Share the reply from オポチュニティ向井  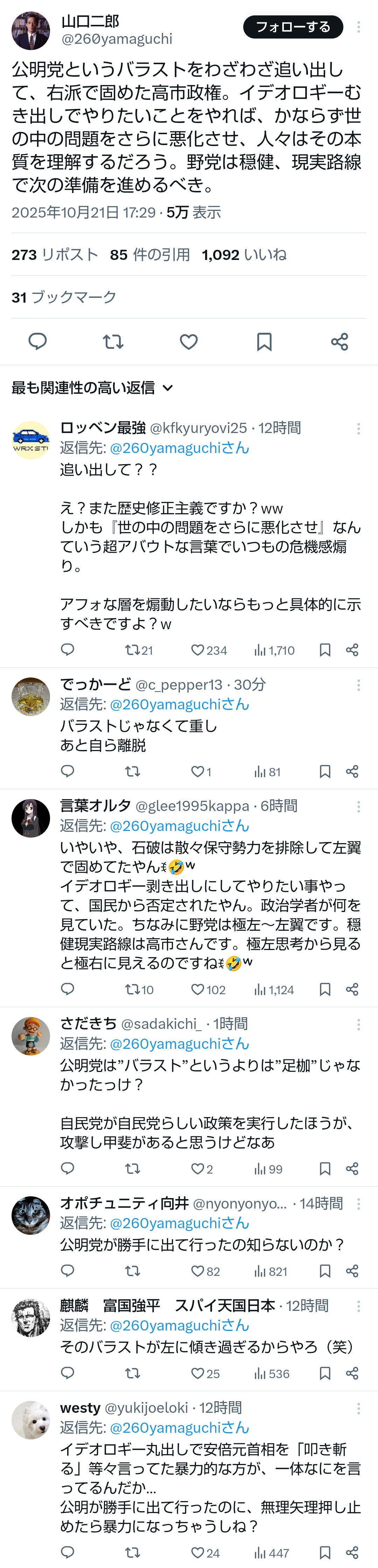(352, 1271)
